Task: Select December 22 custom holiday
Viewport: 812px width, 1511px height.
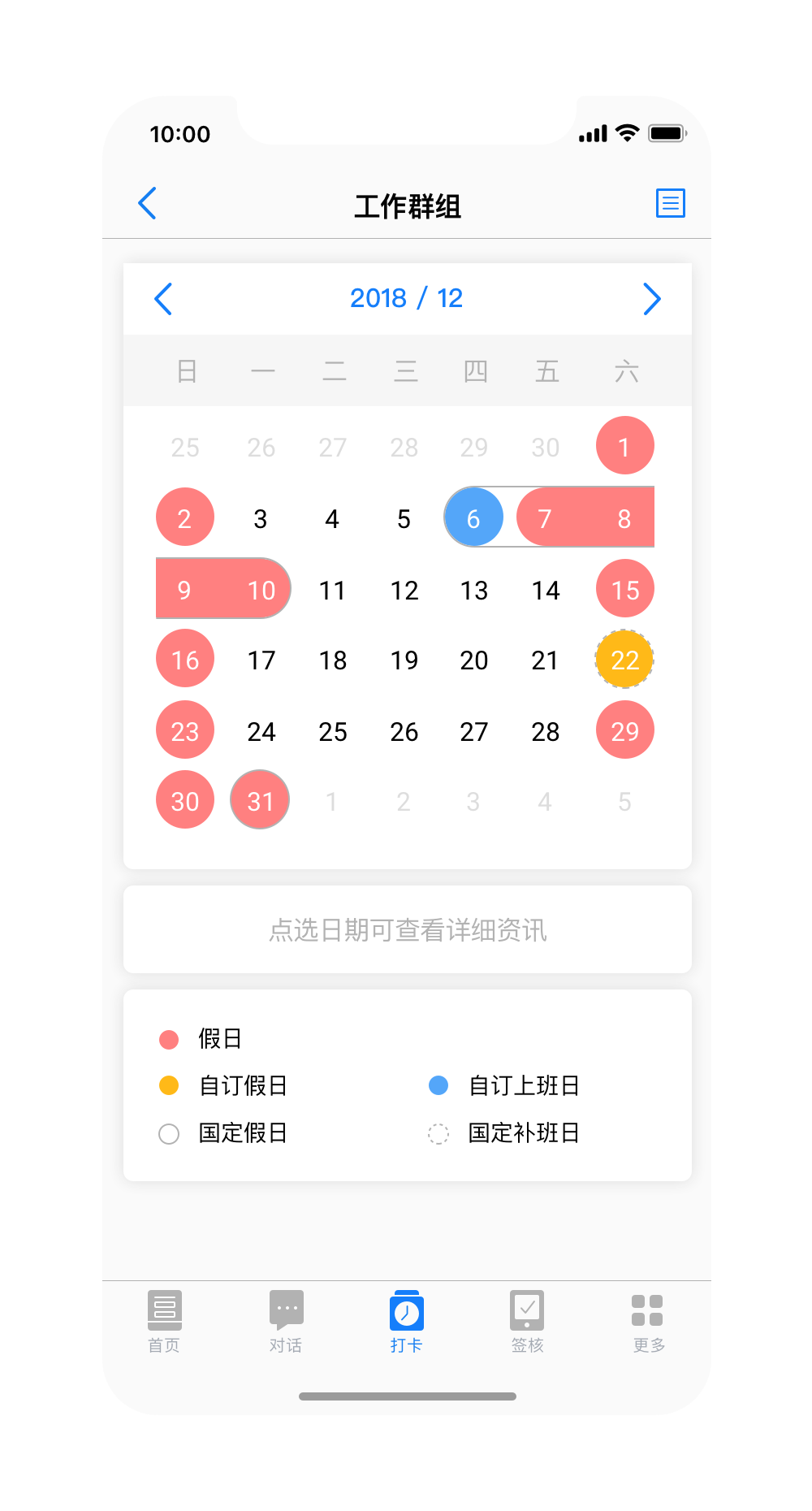Action: [x=624, y=660]
